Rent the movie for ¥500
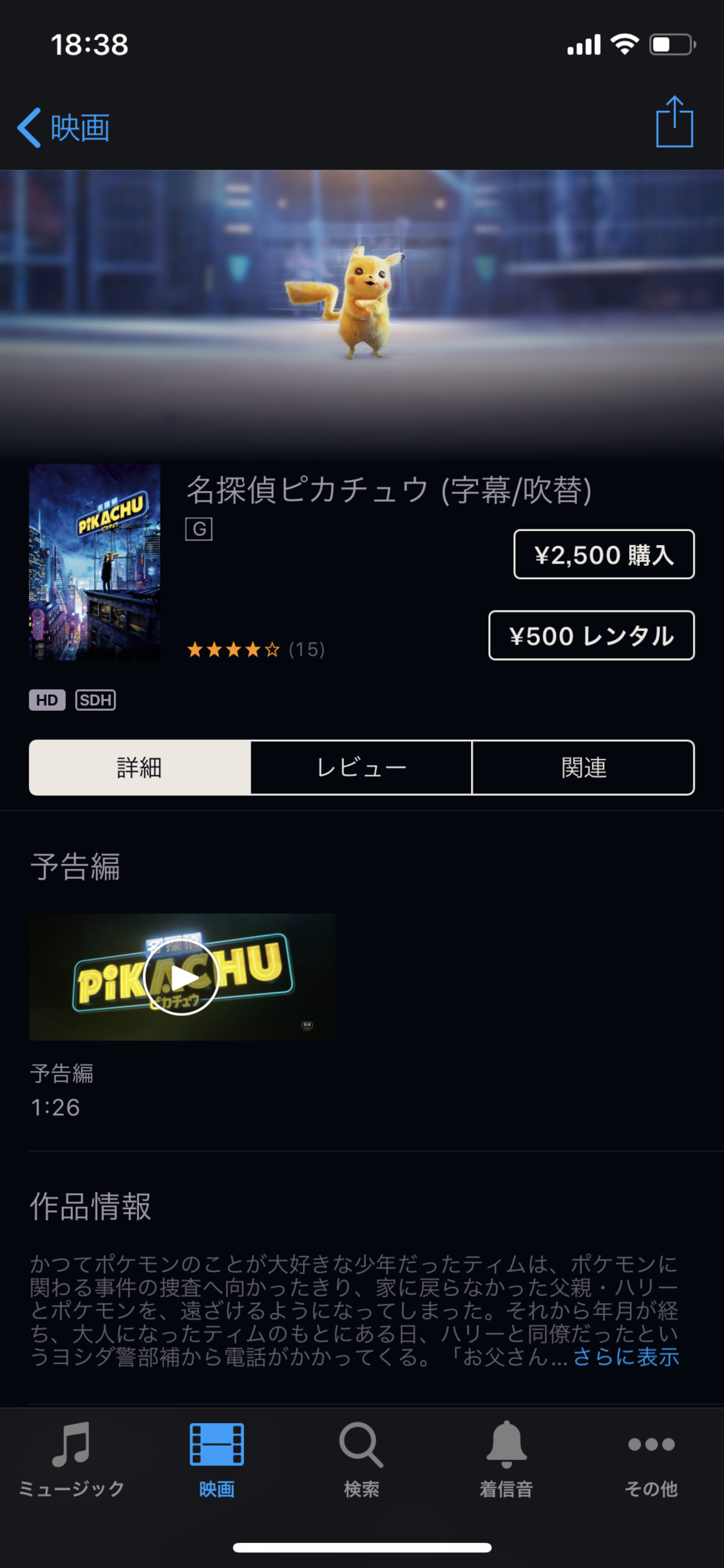The width and height of the screenshot is (724, 1568). tap(592, 636)
